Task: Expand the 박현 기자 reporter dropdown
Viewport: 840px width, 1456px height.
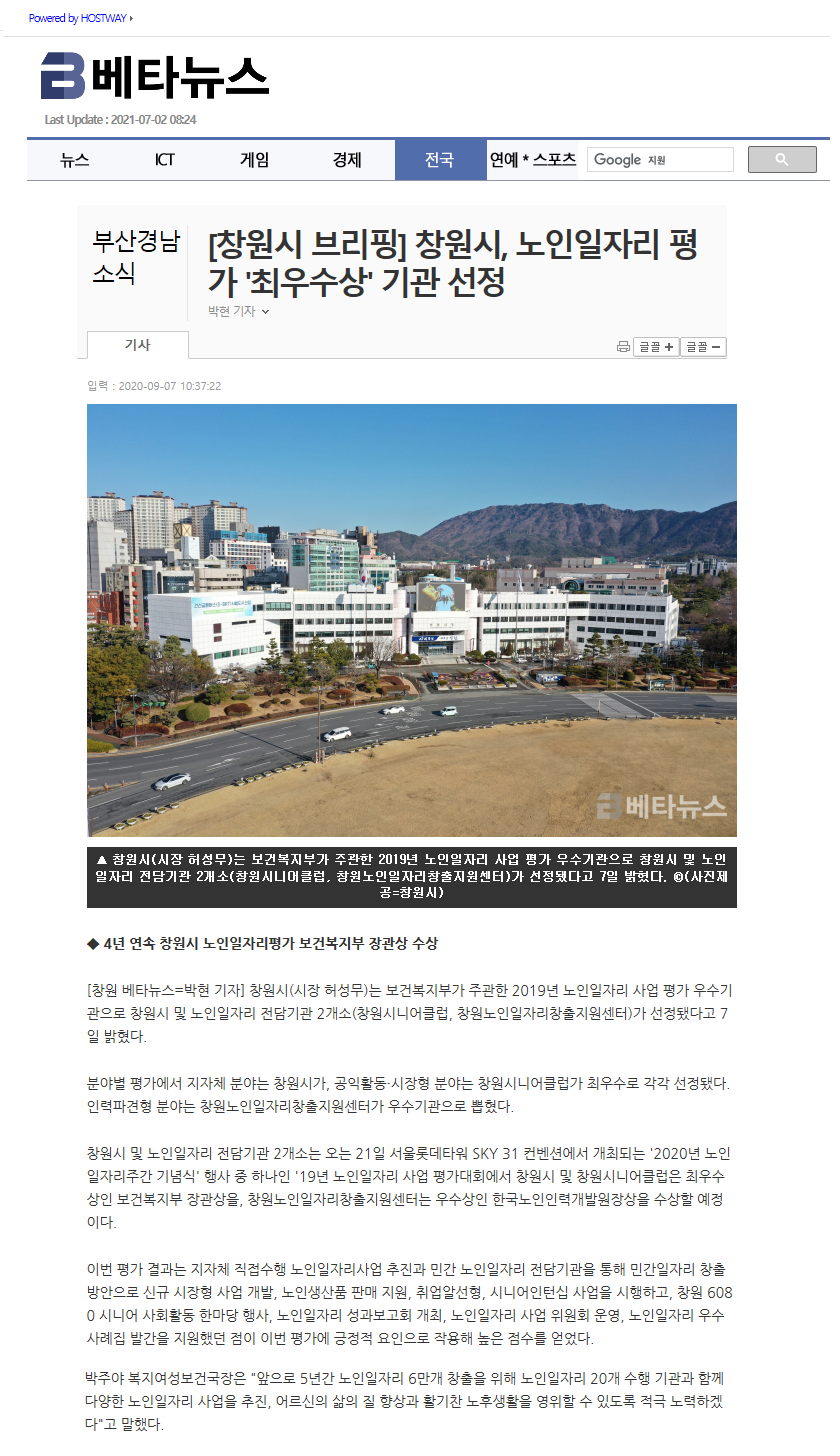Action: [x=238, y=312]
